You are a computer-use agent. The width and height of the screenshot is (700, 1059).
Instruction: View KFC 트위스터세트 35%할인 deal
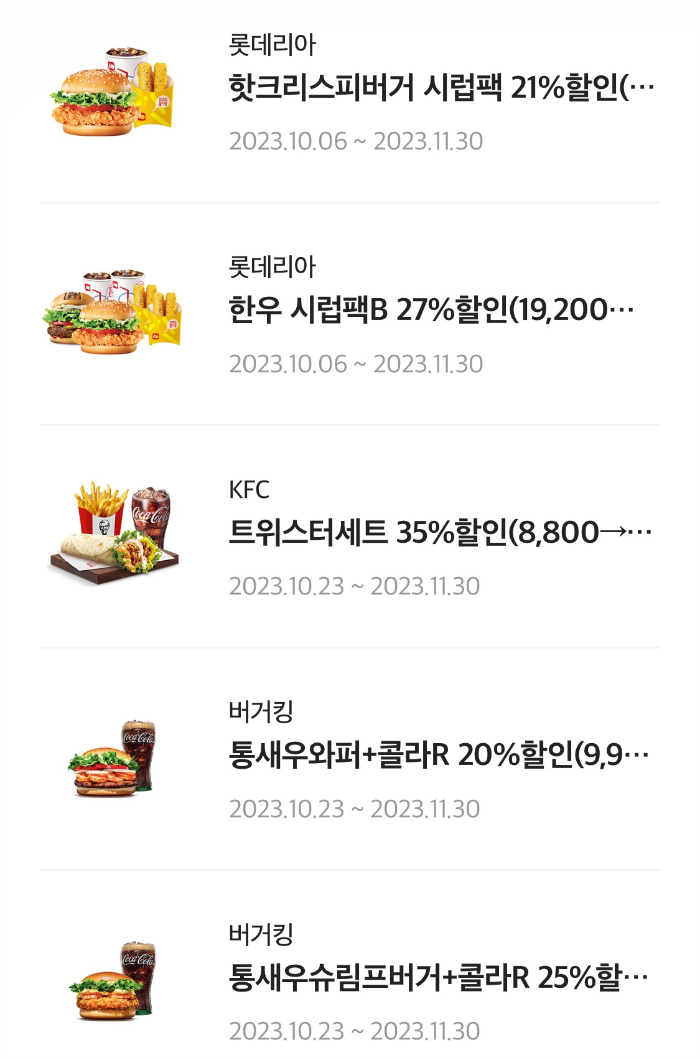click(440, 534)
